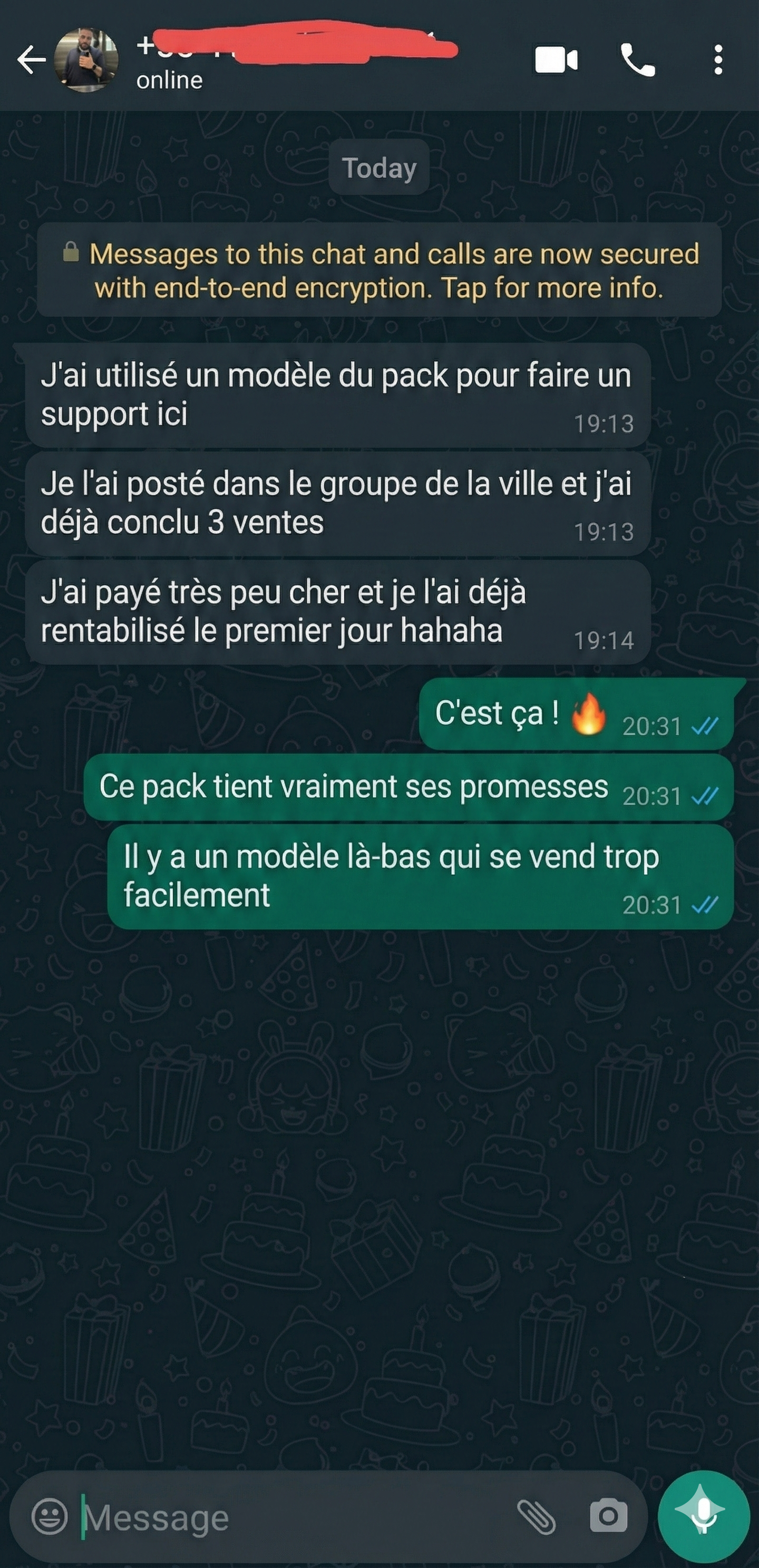This screenshot has height=1568, width=759.
Task: Attach a file with the paperclip
Action: coord(536,1516)
